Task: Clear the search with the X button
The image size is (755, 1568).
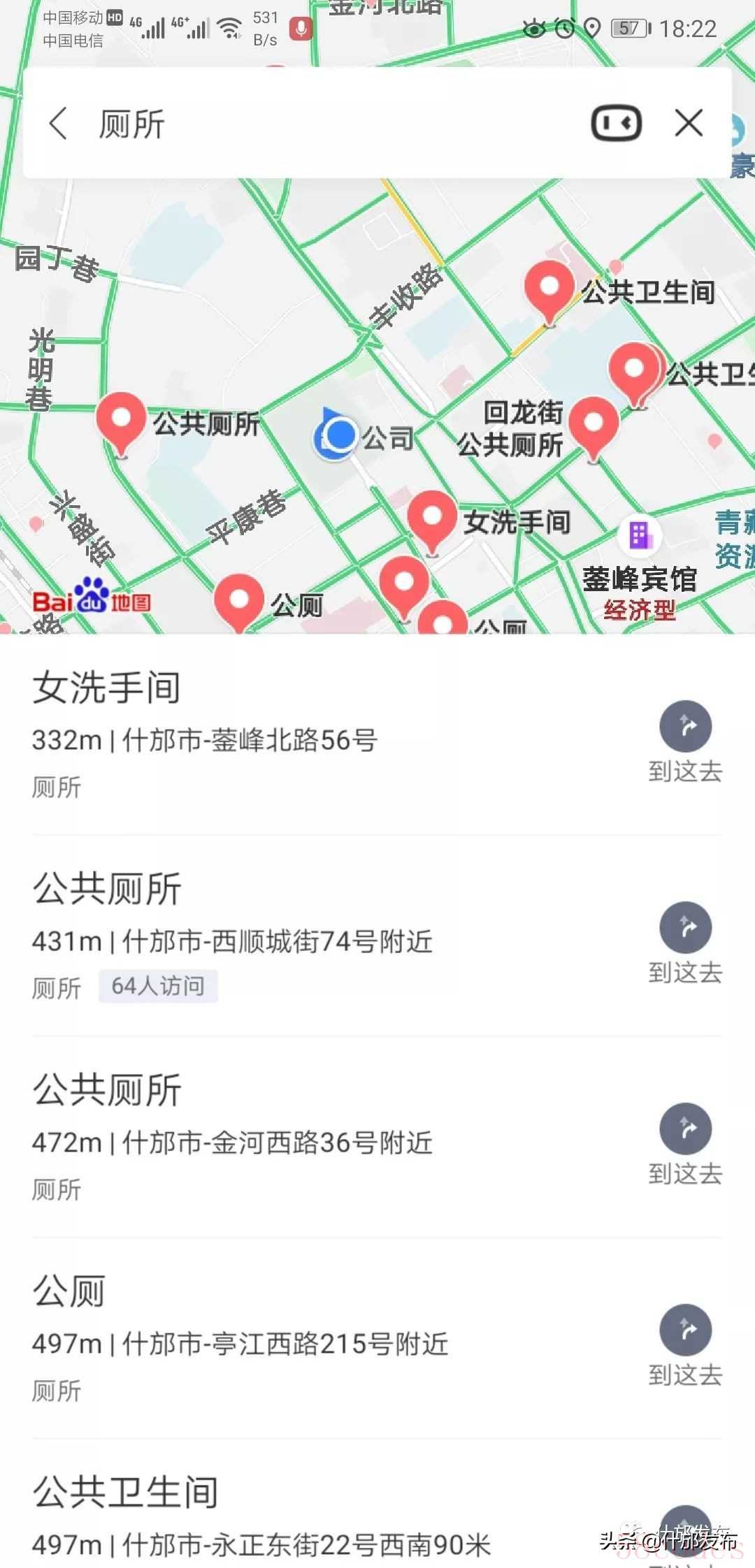Action: [x=689, y=124]
